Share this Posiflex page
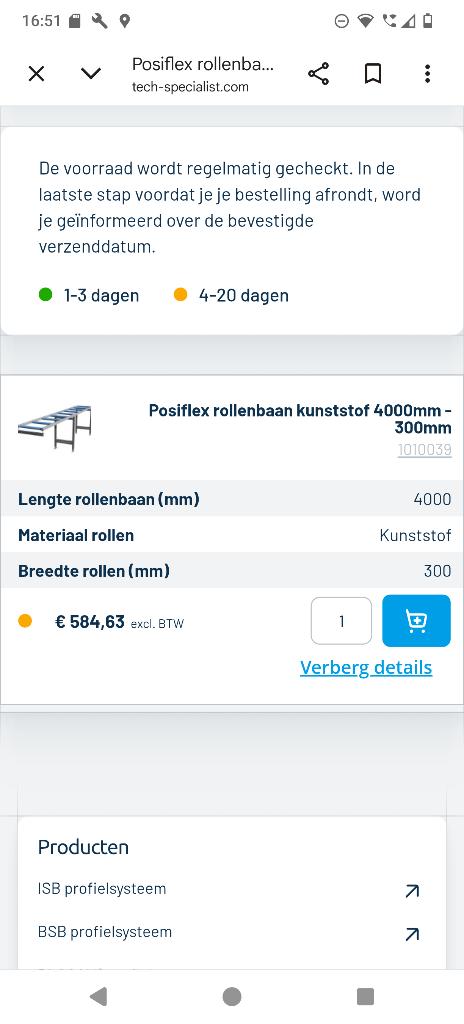The image size is (464, 1024). point(318,74)
